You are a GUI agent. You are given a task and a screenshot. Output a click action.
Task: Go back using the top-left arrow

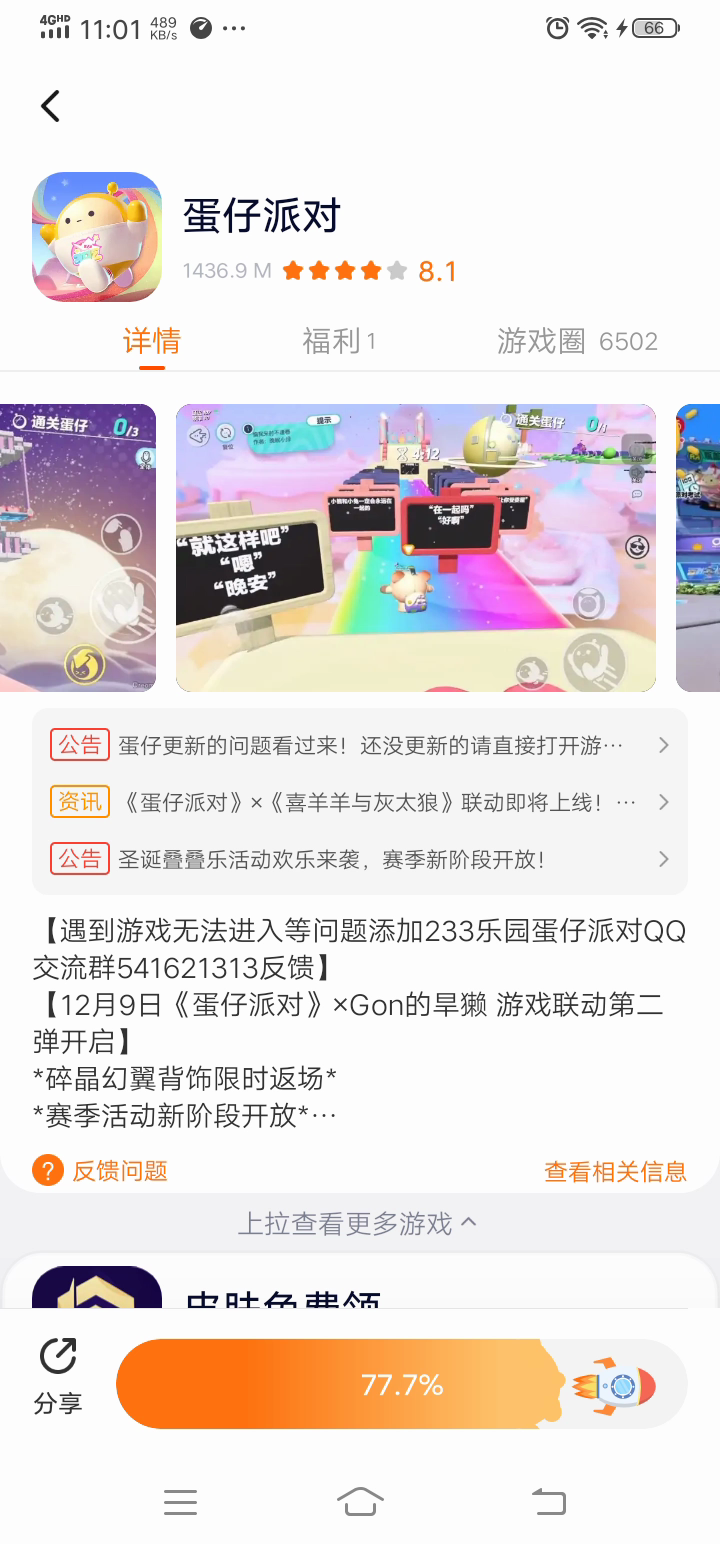[50, 106]
